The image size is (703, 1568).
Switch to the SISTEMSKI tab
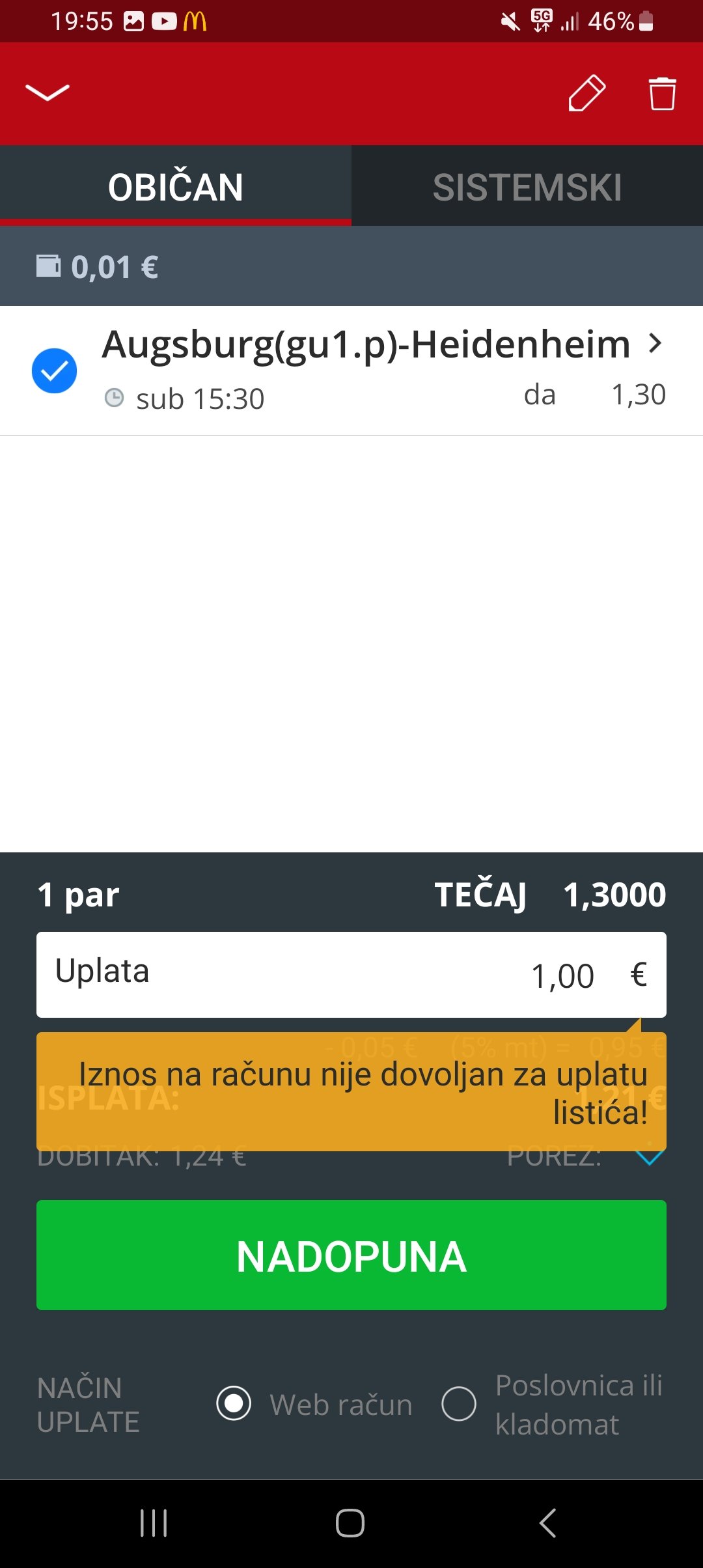pyautogui.click(x=527, y=187)
